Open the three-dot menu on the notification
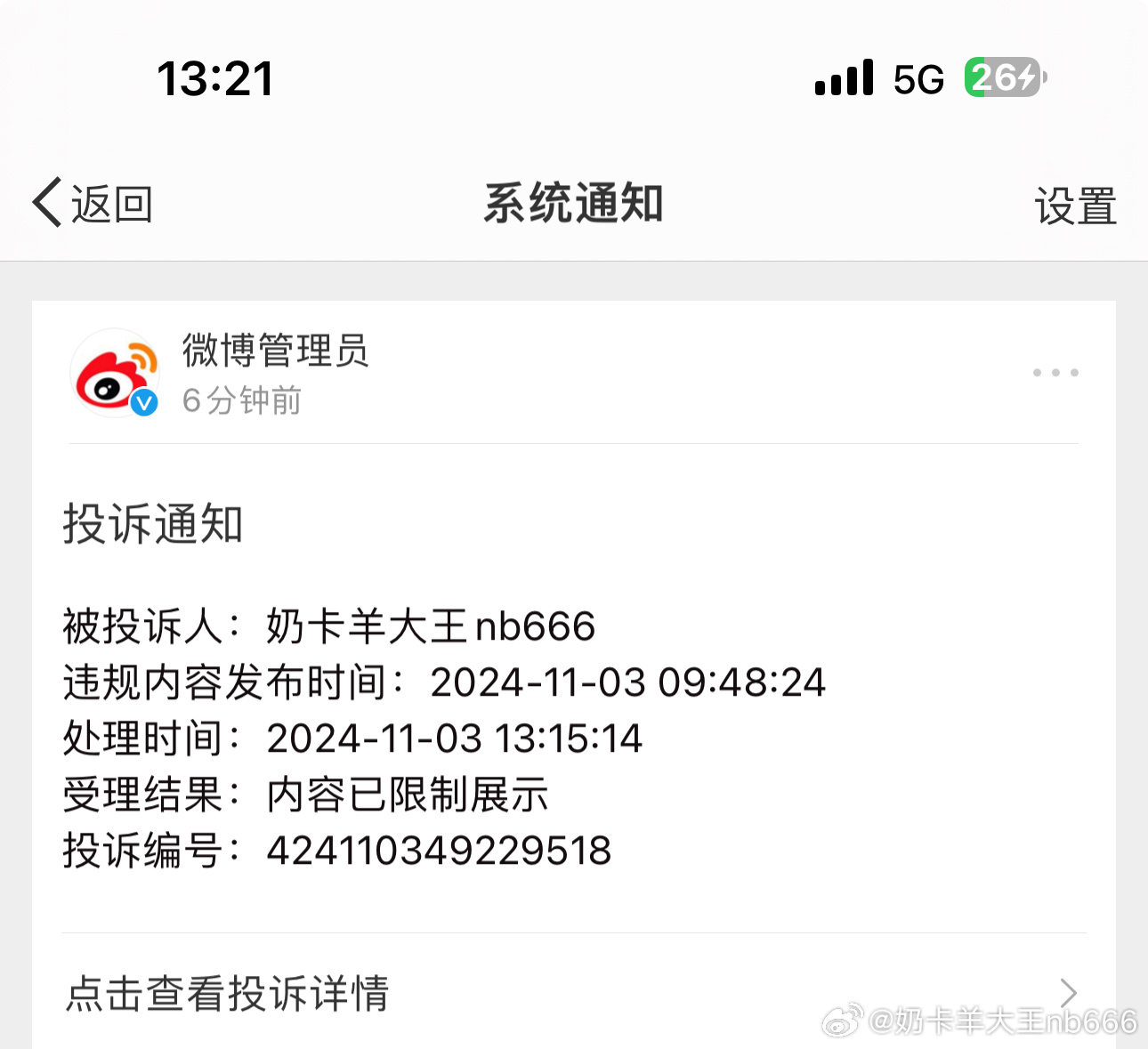Image resolution: width=1148 pixels, height=1049 pixels. (x=1055, y=373)
